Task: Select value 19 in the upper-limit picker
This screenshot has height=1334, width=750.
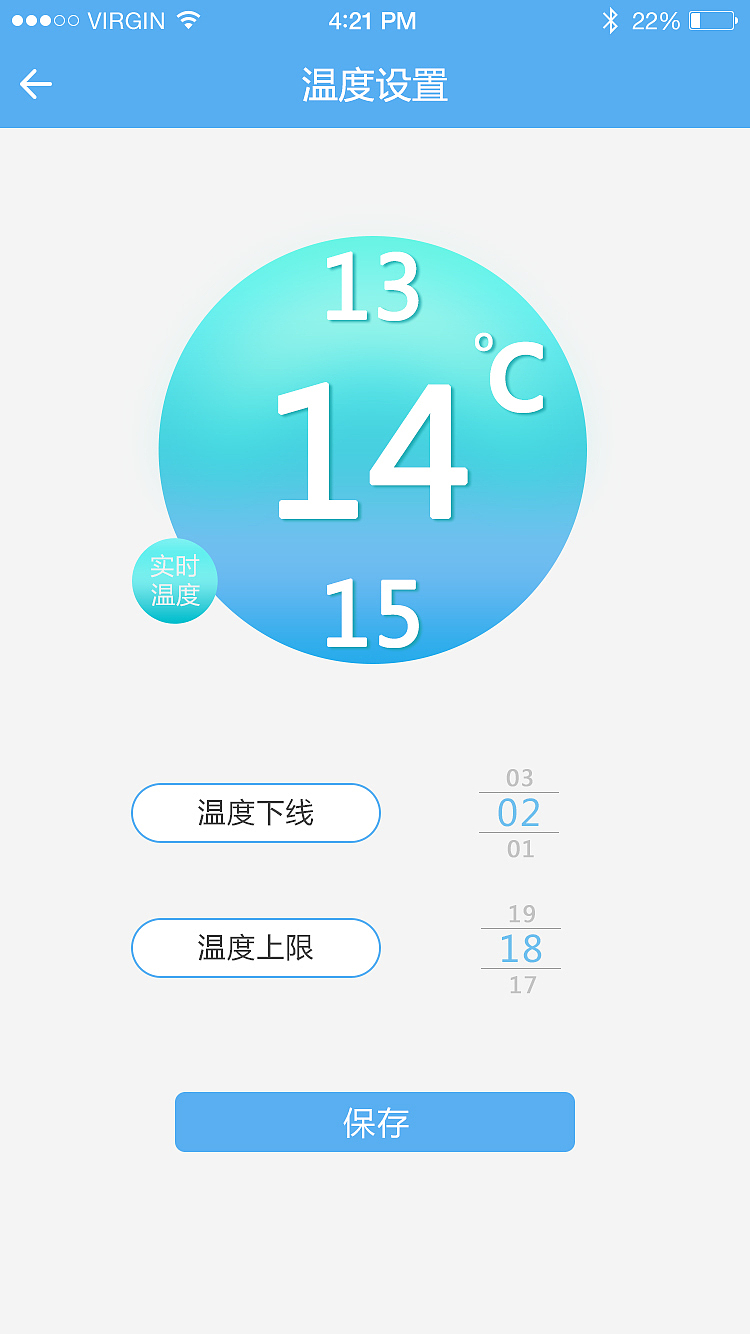Action: pyautogui.click(x=520, y=913)
